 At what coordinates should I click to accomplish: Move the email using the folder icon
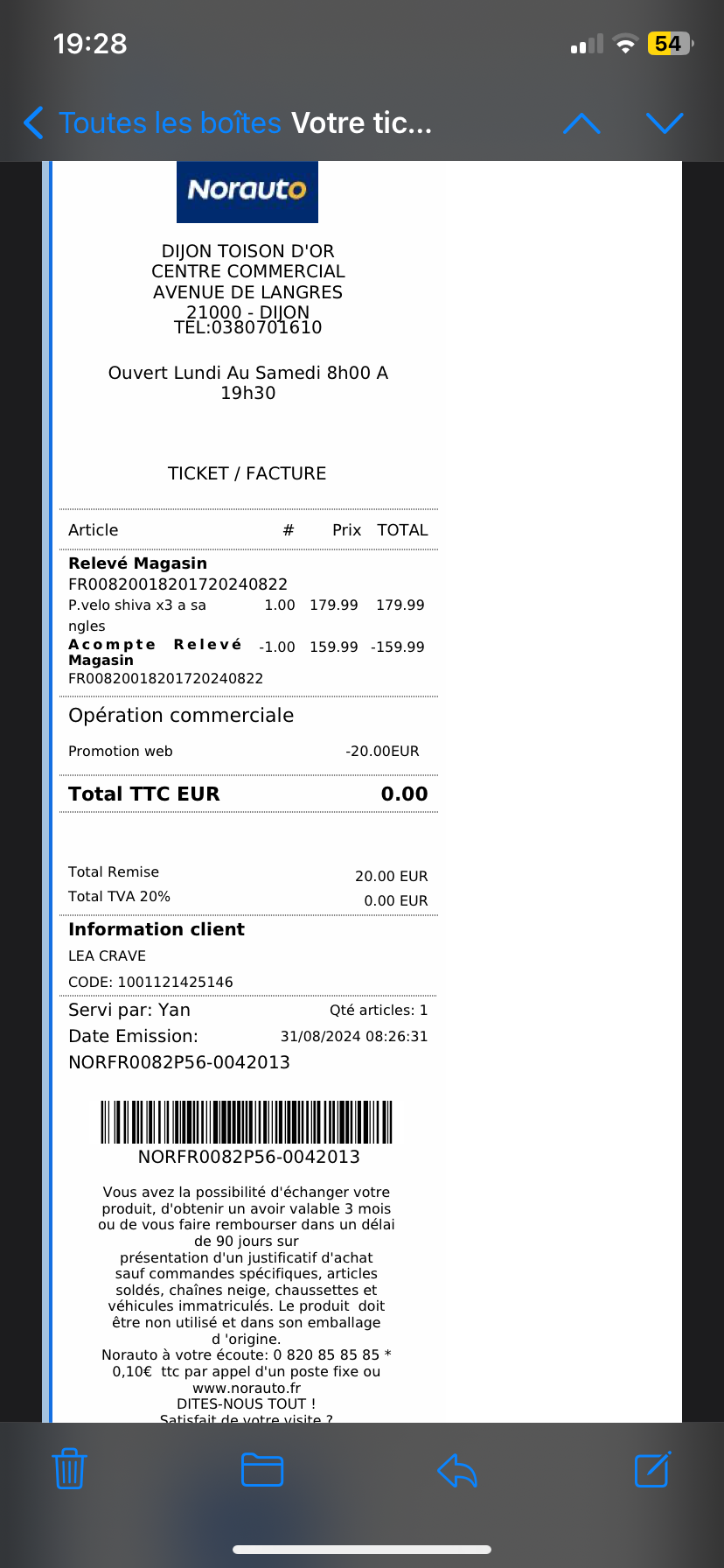262,1469
